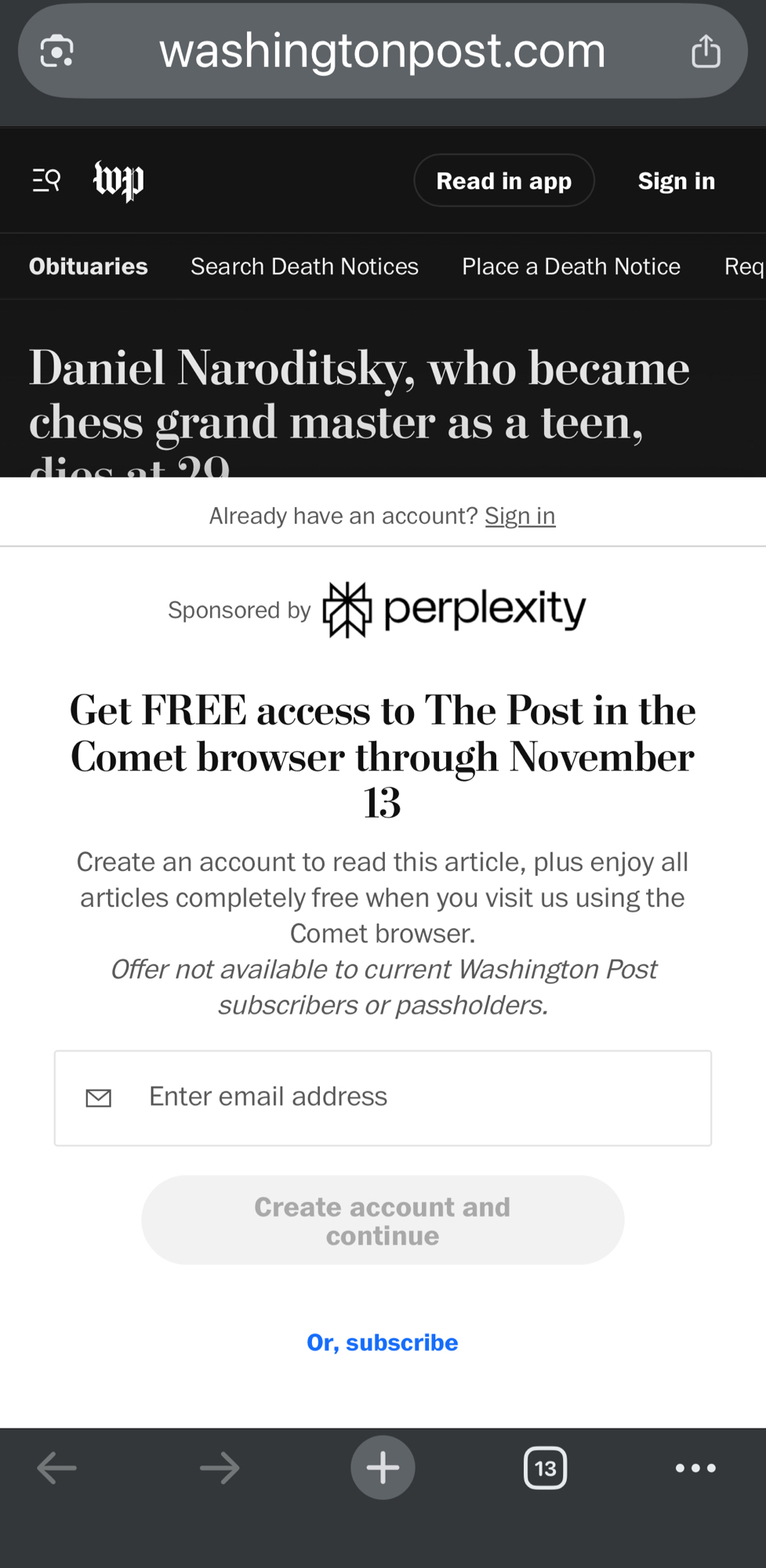Choose the Or, subscribe link
The image size is (766, 1568).
coord(383,1342)
